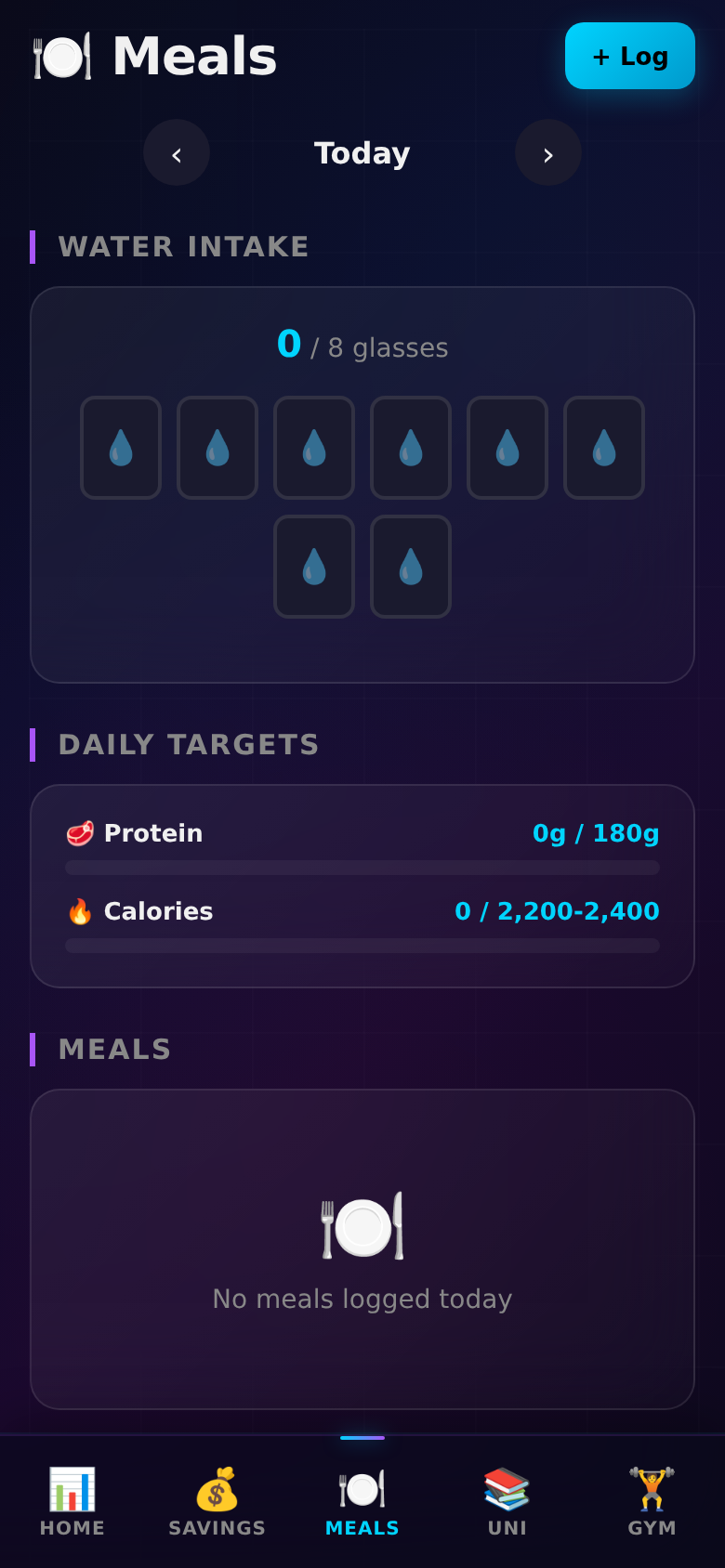Go to previous day with left chevron
725x1568 pixels.
point(177,152)
